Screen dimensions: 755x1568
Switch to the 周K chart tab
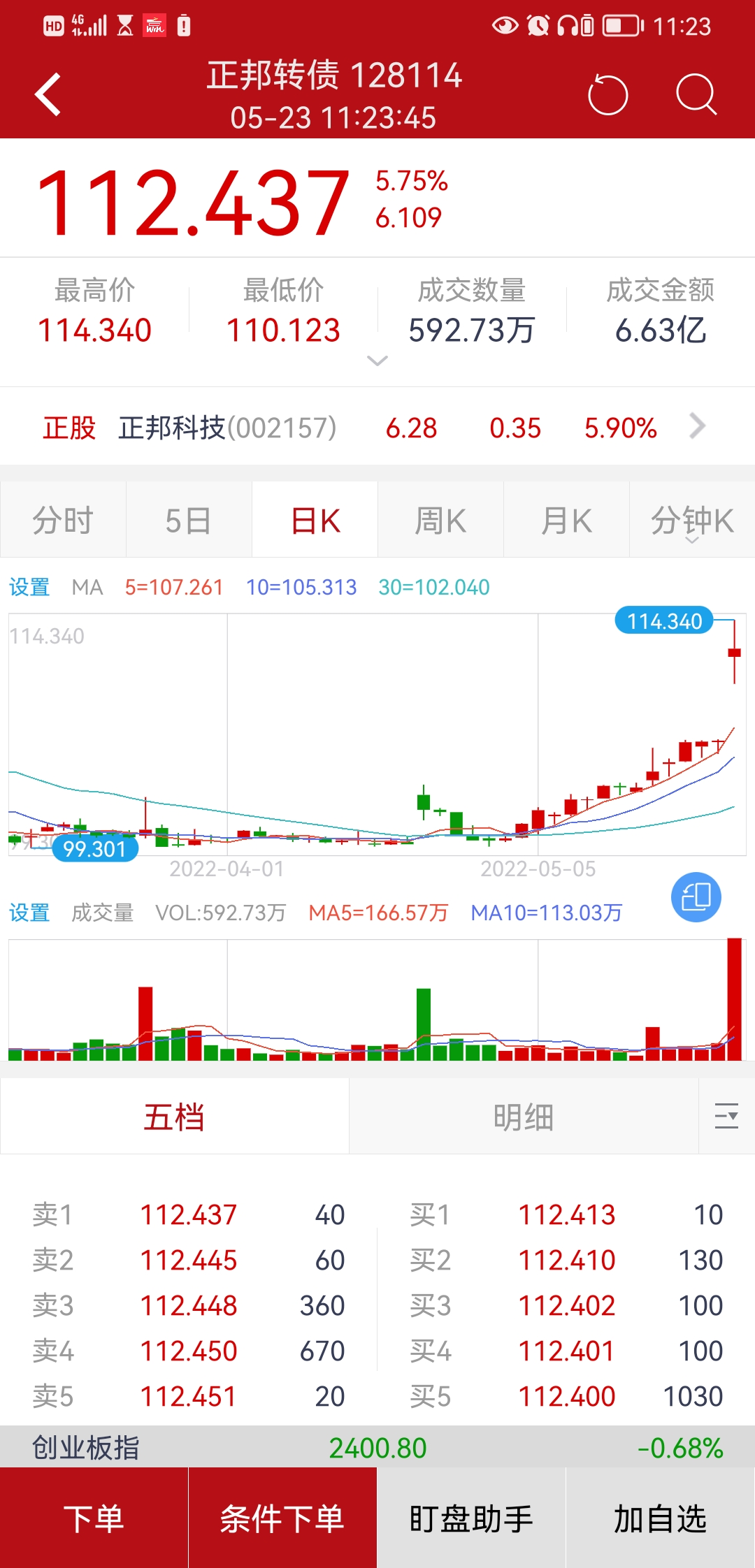coord(440,521)
